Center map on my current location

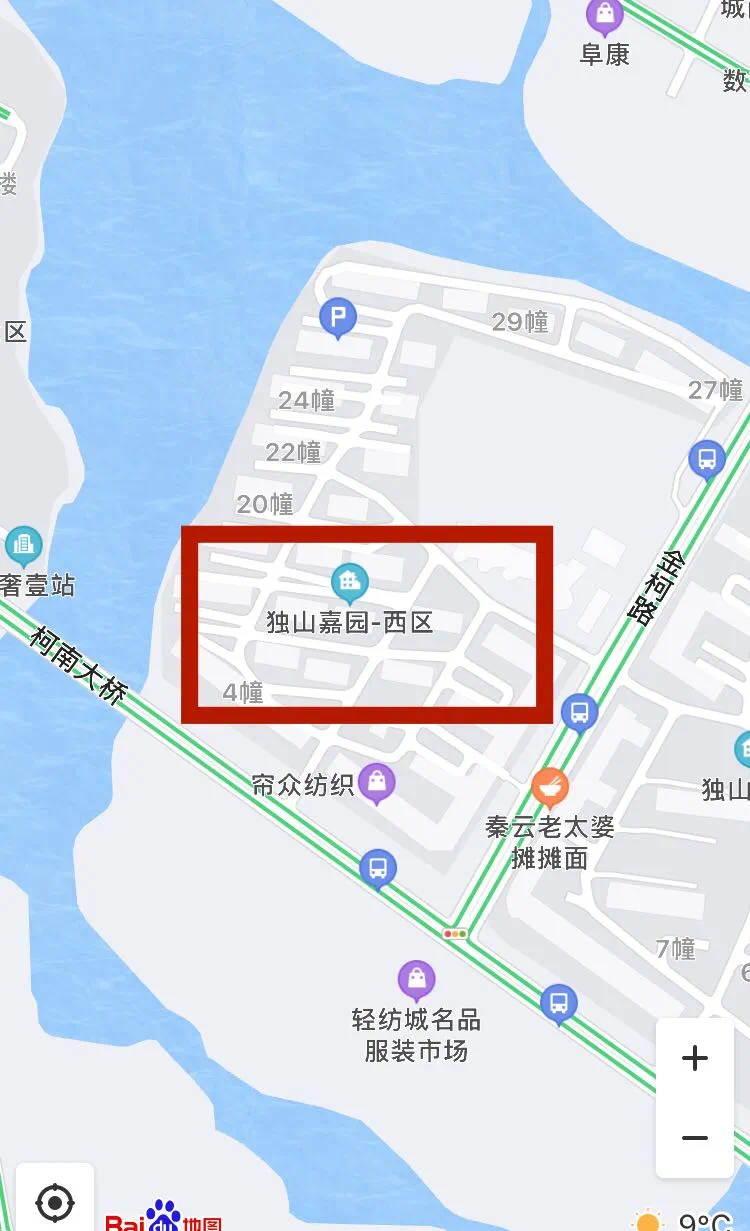click(55, 1201)
